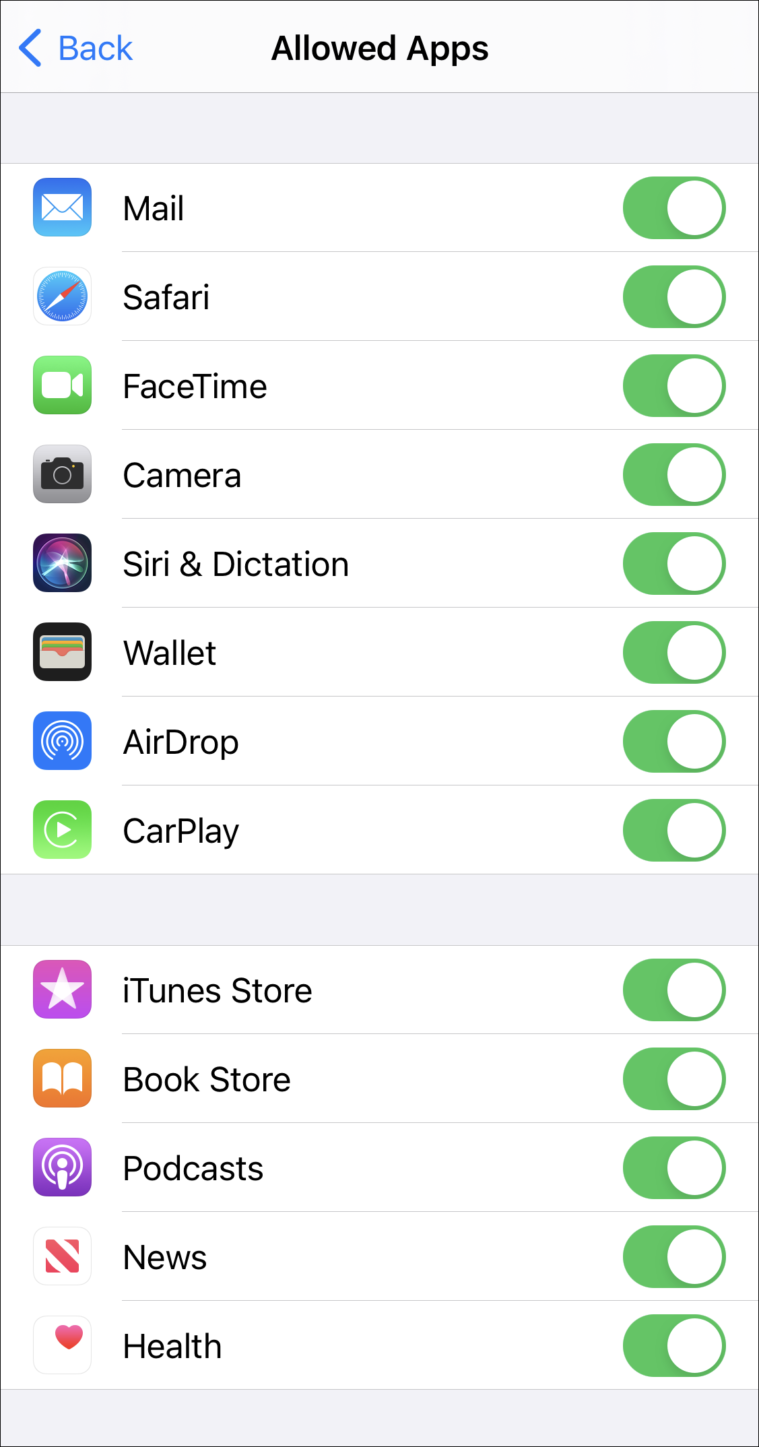
Task: Disable the Health app switch
Action: [673, 1346]
